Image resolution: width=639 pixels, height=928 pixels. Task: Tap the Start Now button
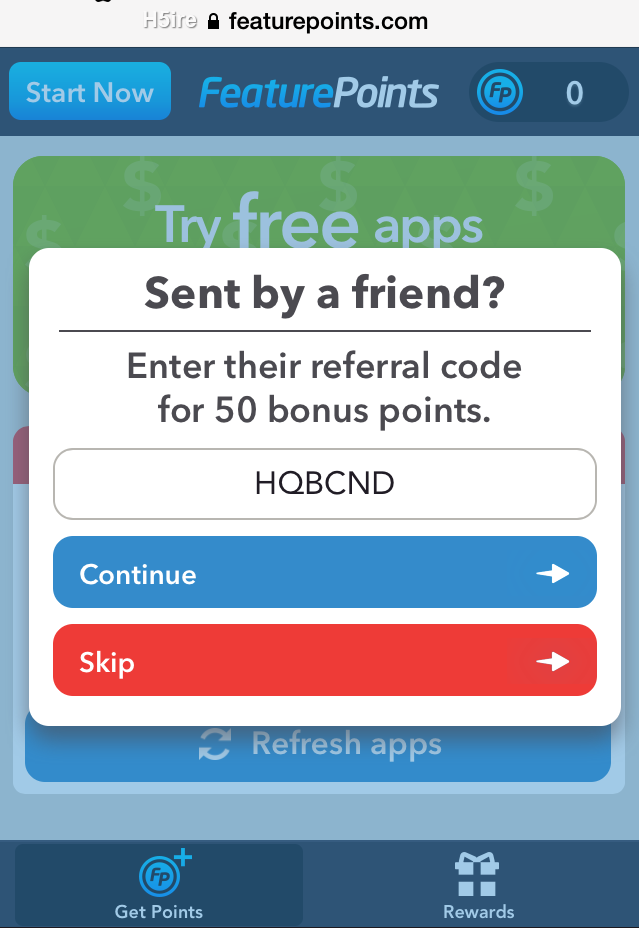pyautogui.click(x=90, y=92)
